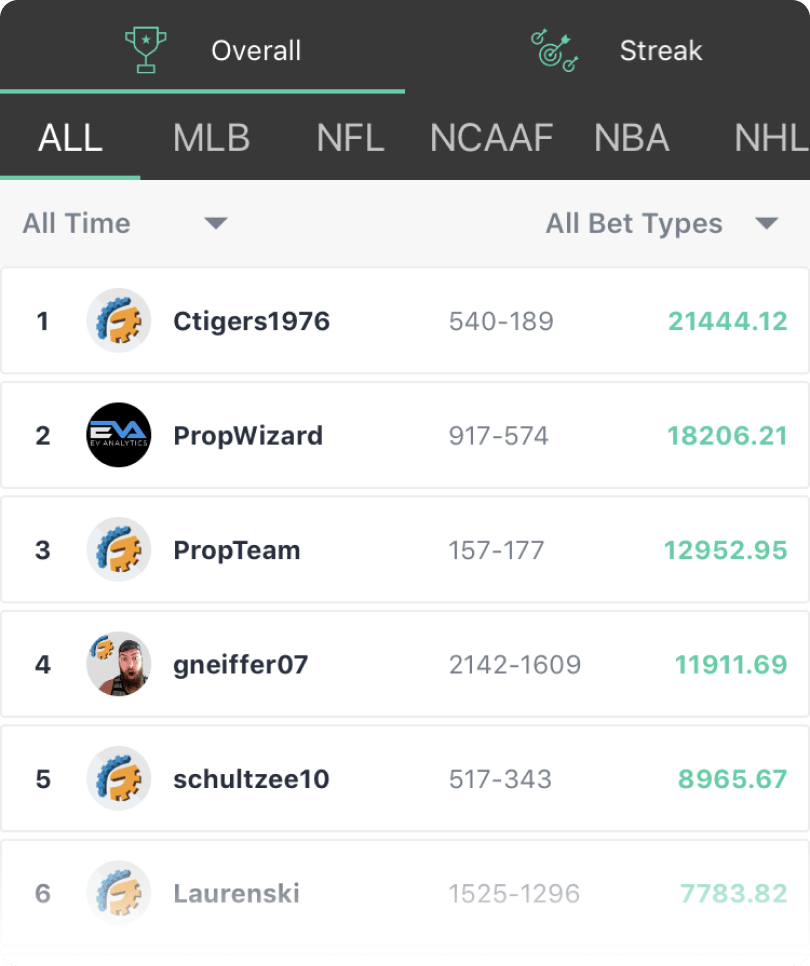Select gneiffer07 in the rankings

[x=404, y=664]
